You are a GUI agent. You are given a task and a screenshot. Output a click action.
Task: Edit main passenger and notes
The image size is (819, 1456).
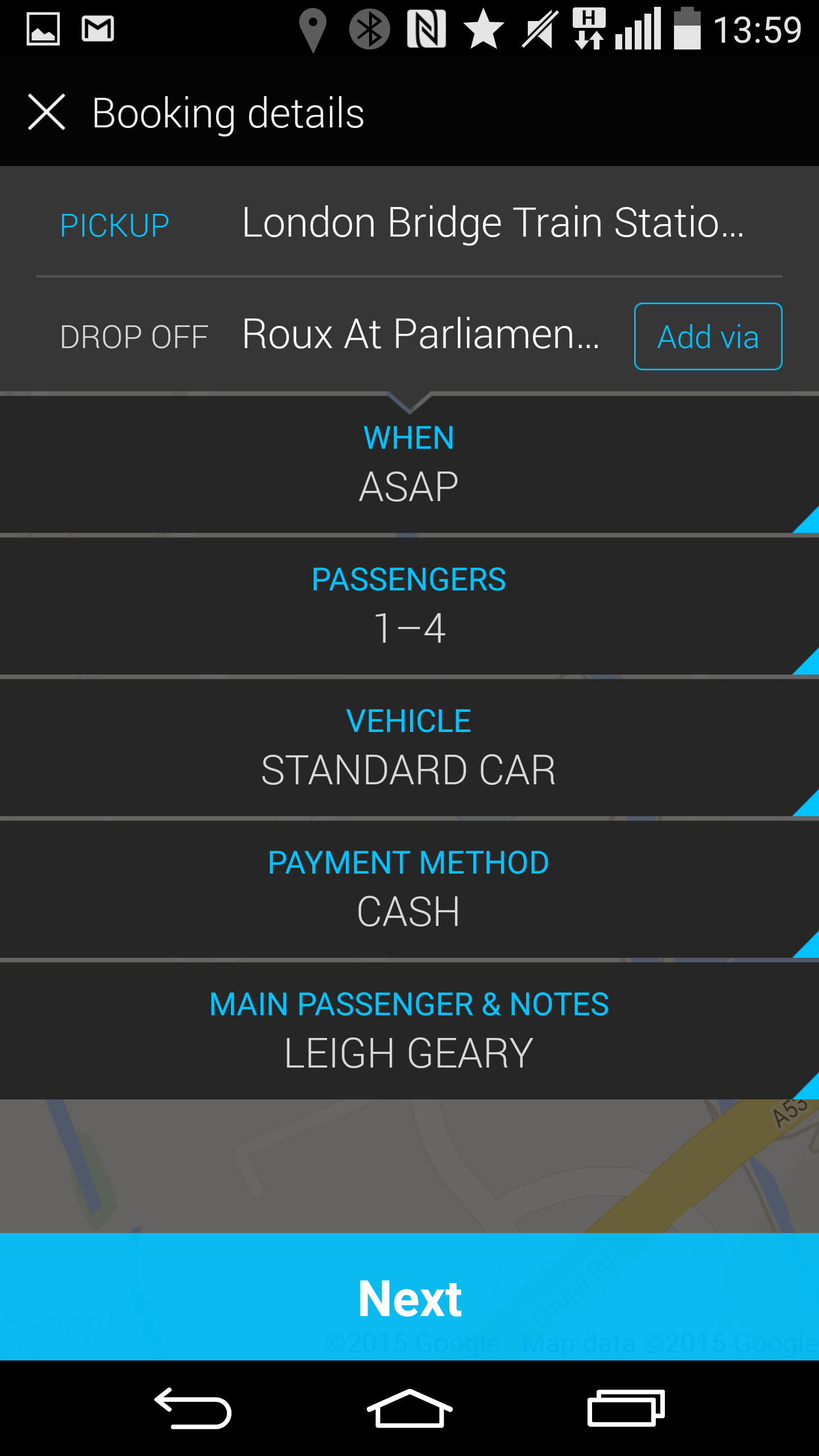coord(409,1031)
